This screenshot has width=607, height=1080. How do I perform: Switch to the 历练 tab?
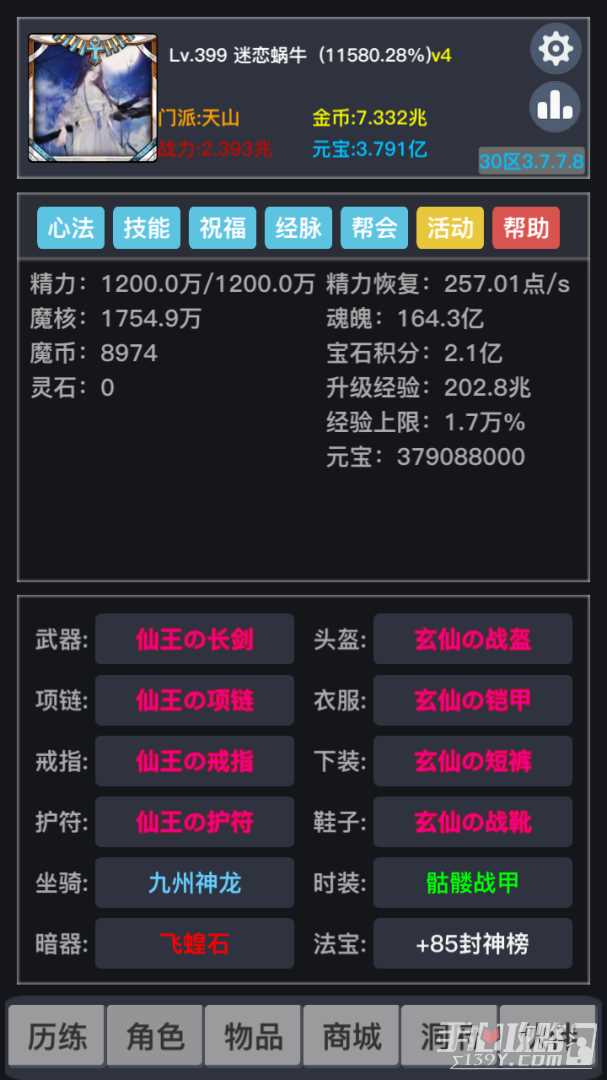point(57,1036)
